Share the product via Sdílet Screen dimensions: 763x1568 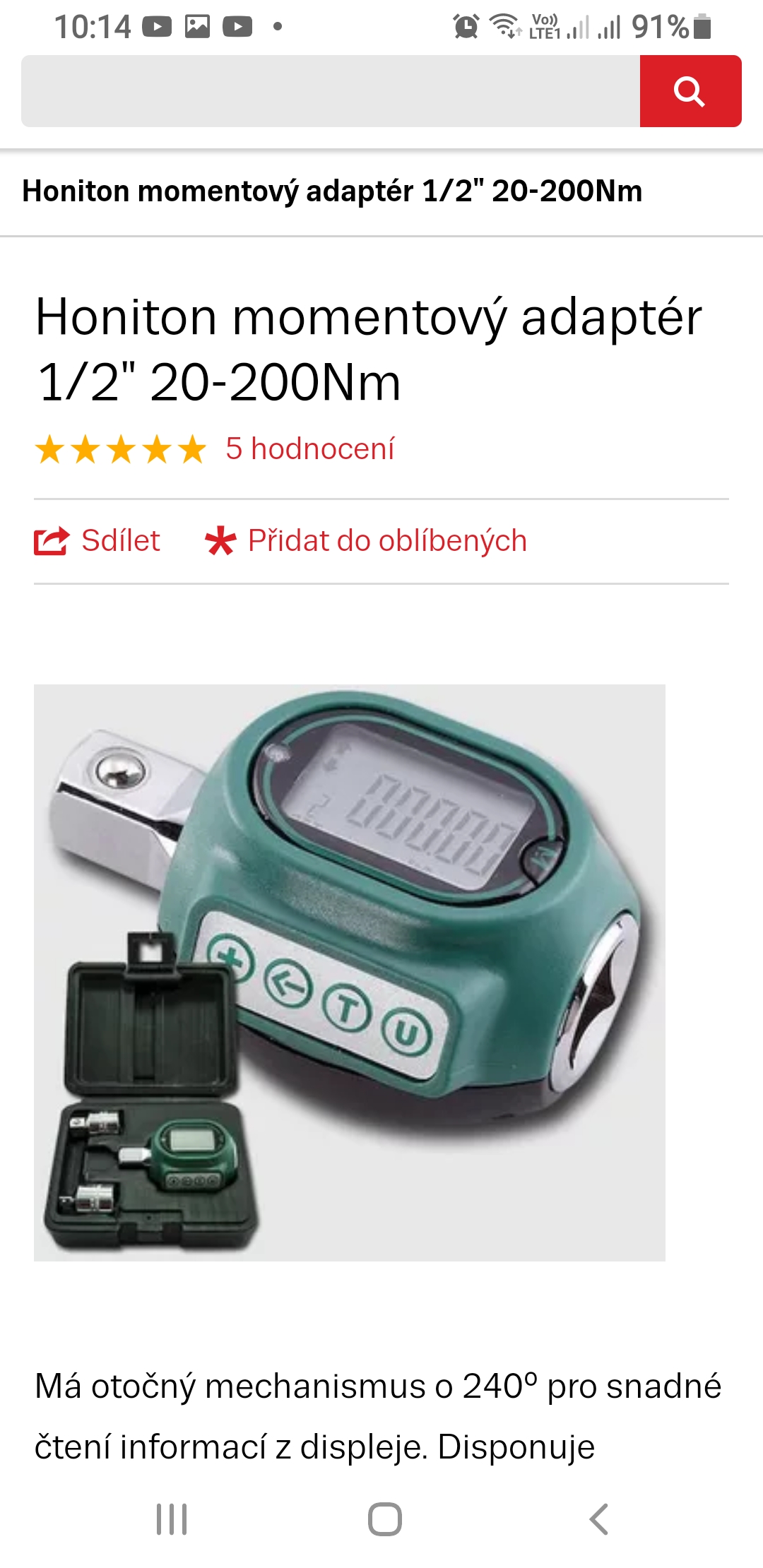tap(97, 541)
